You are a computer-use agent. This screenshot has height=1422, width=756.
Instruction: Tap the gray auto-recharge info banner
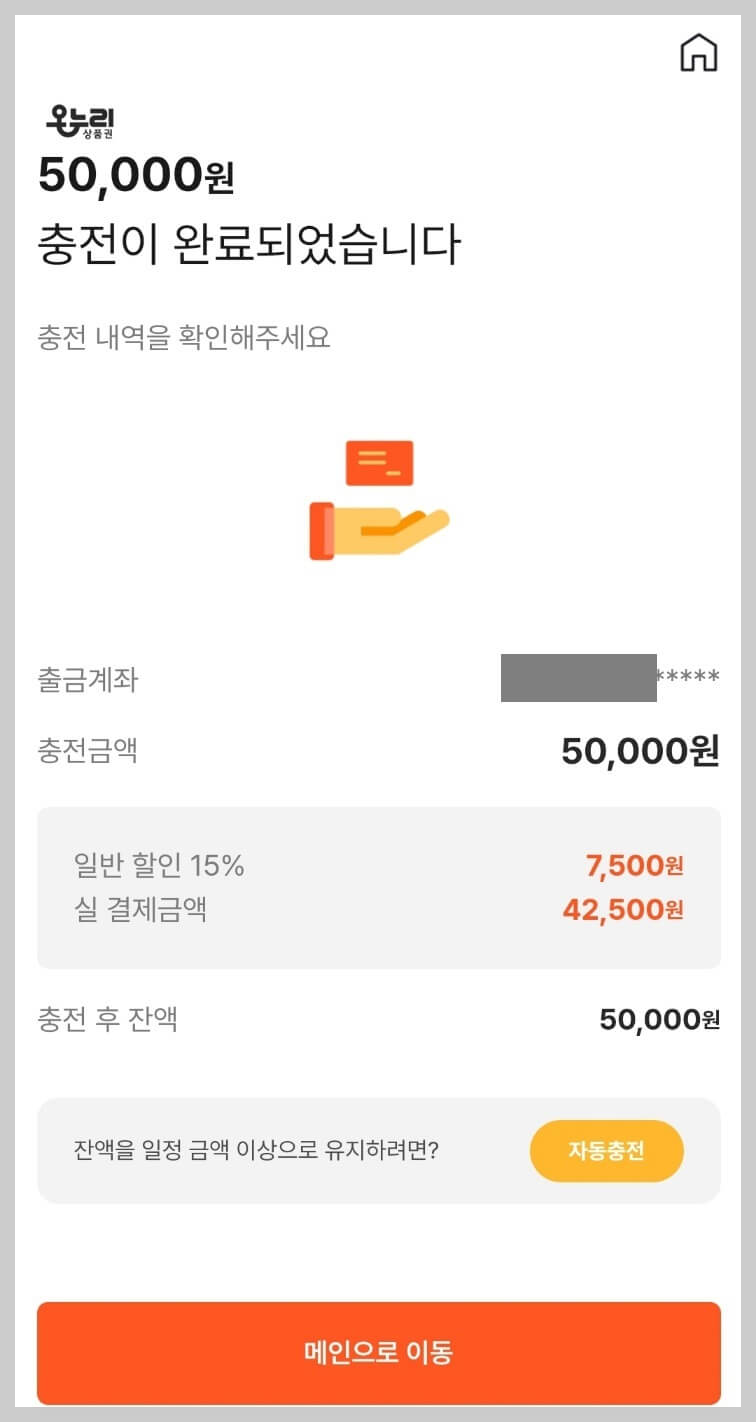378,1151
